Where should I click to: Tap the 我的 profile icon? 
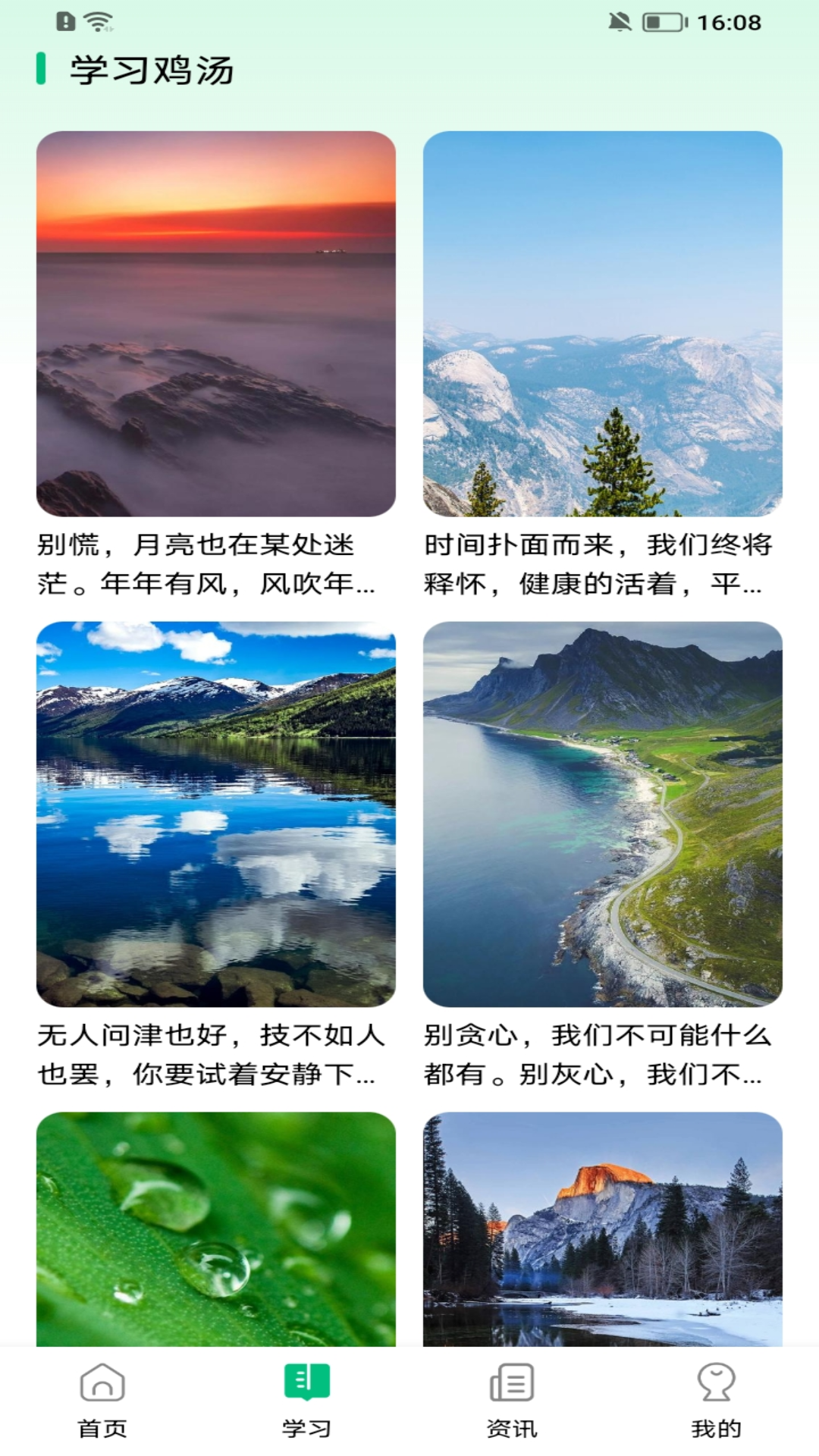click(715, 1384)
